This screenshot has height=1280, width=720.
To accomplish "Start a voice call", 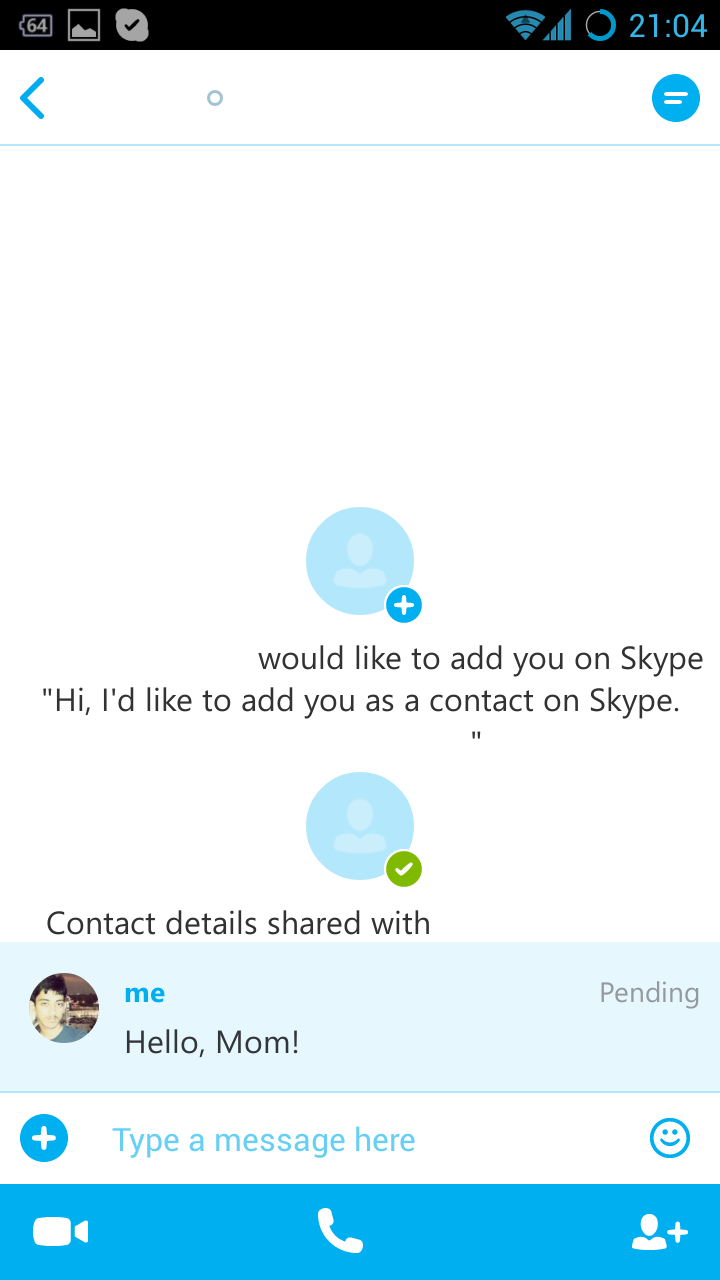I will pos(340,1231).
